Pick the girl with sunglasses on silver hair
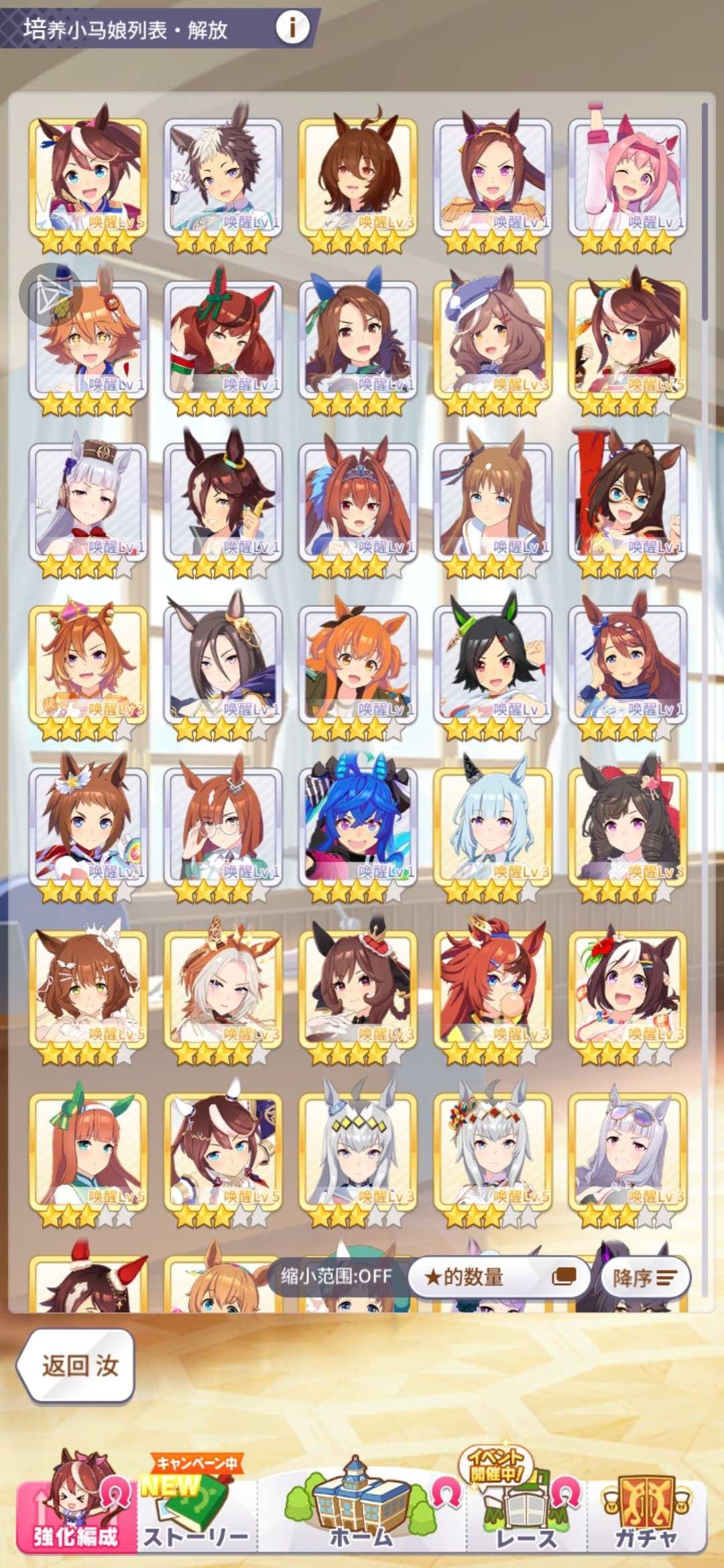The height and width of the screenshot is (1568, 724). (x=627, y=1153)
